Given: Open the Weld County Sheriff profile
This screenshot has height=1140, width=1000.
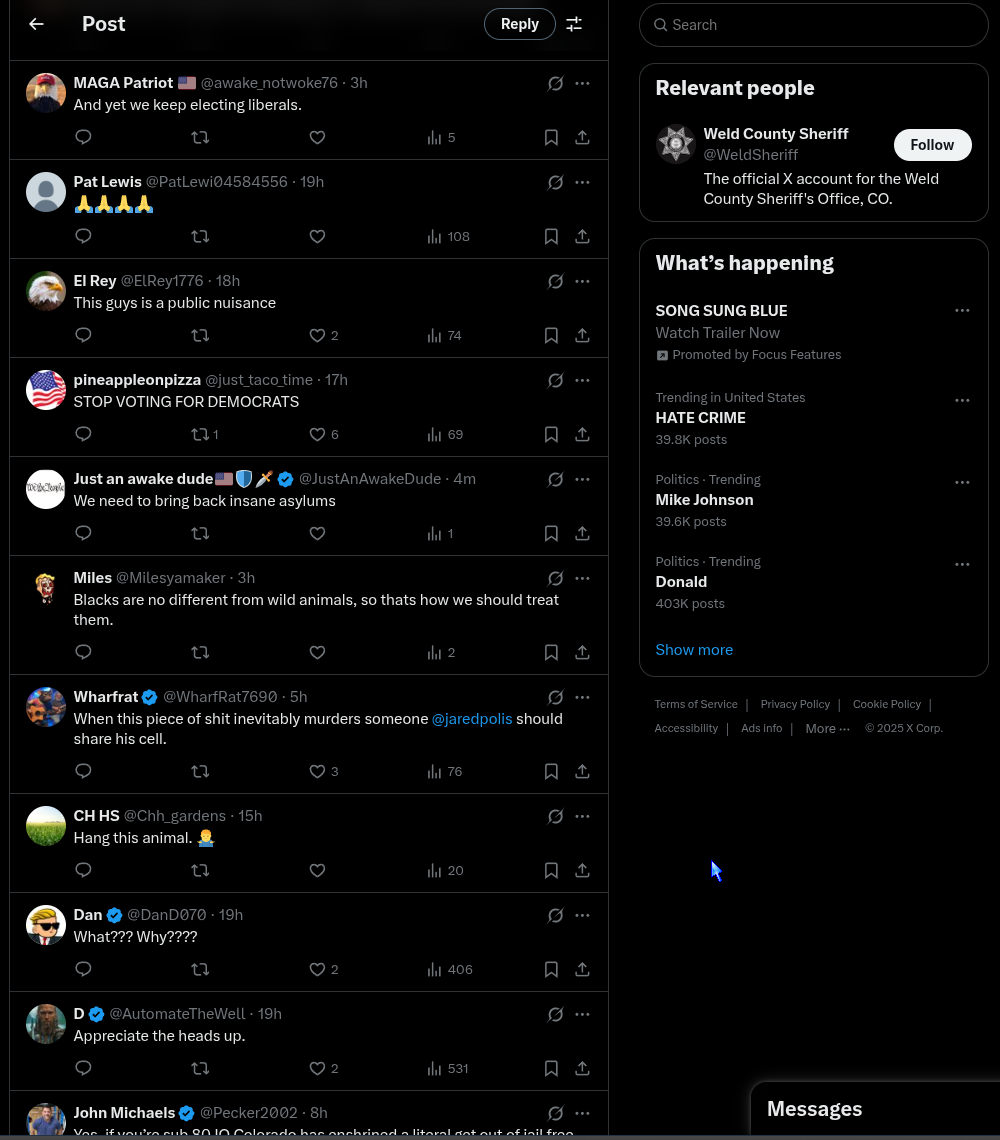Looking at the screenshot, I should pyautogui.click(x=775, y=134).
